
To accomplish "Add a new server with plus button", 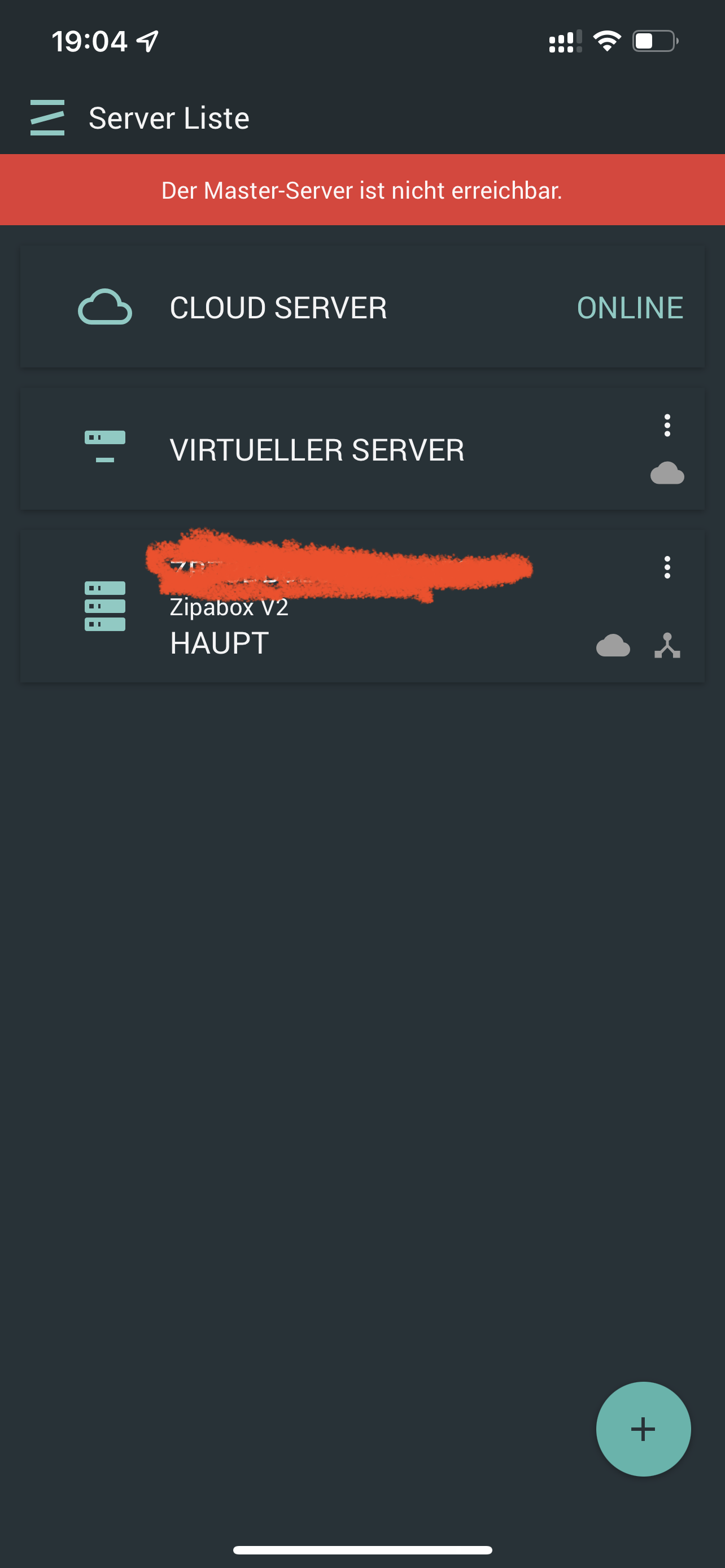I will pos(643,1429).
